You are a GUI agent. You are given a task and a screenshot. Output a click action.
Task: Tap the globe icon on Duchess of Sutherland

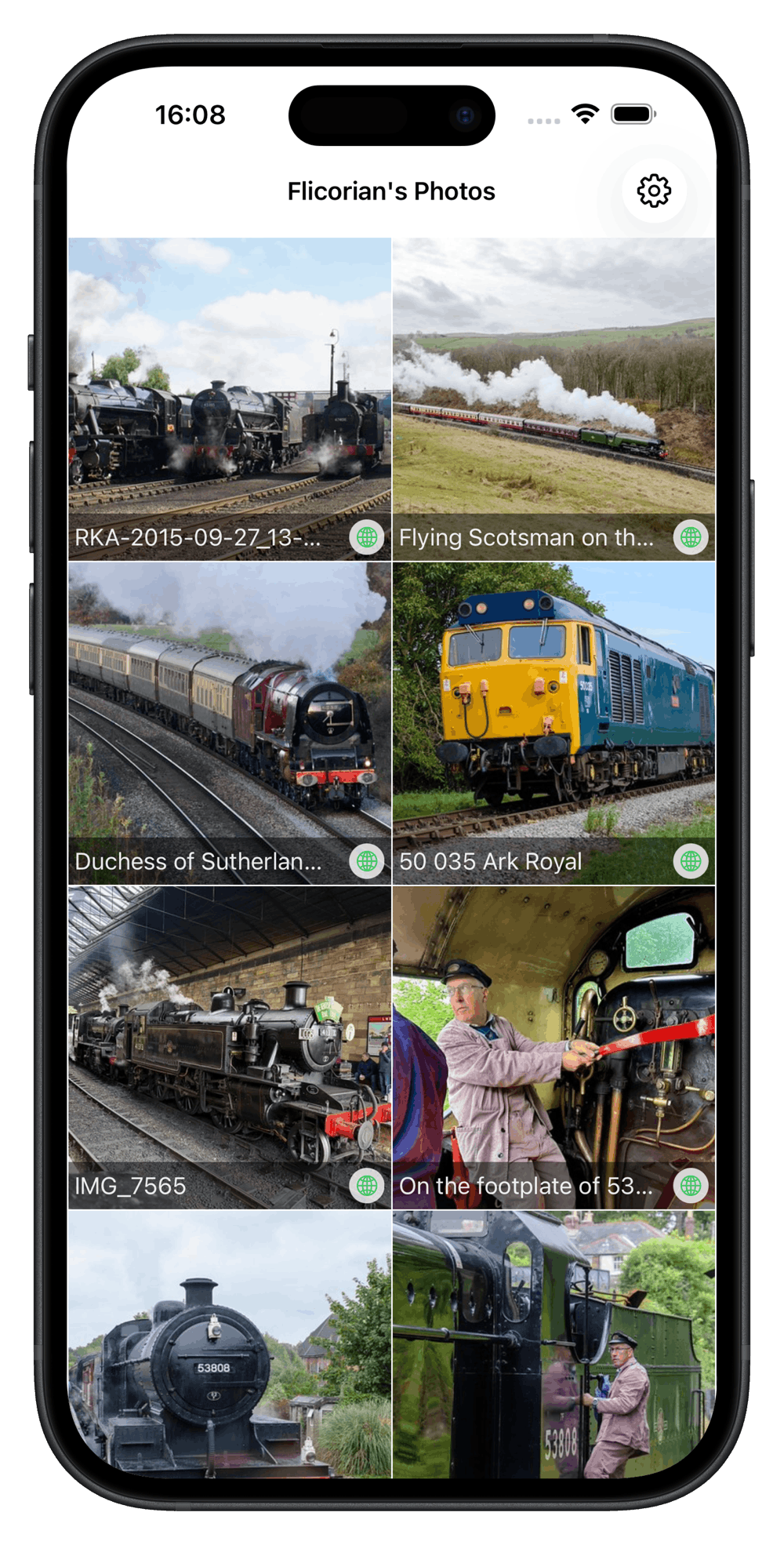coord(367,861)
